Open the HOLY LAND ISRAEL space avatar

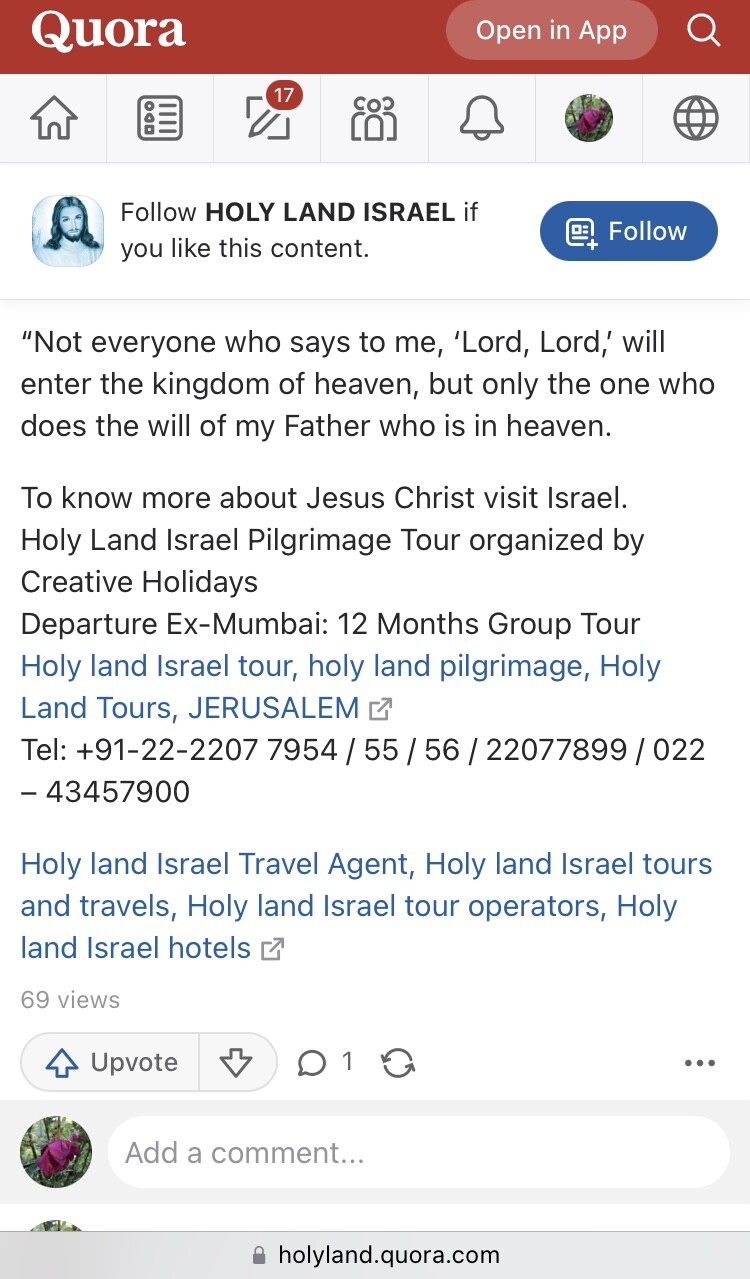click(x=68, y=231)
